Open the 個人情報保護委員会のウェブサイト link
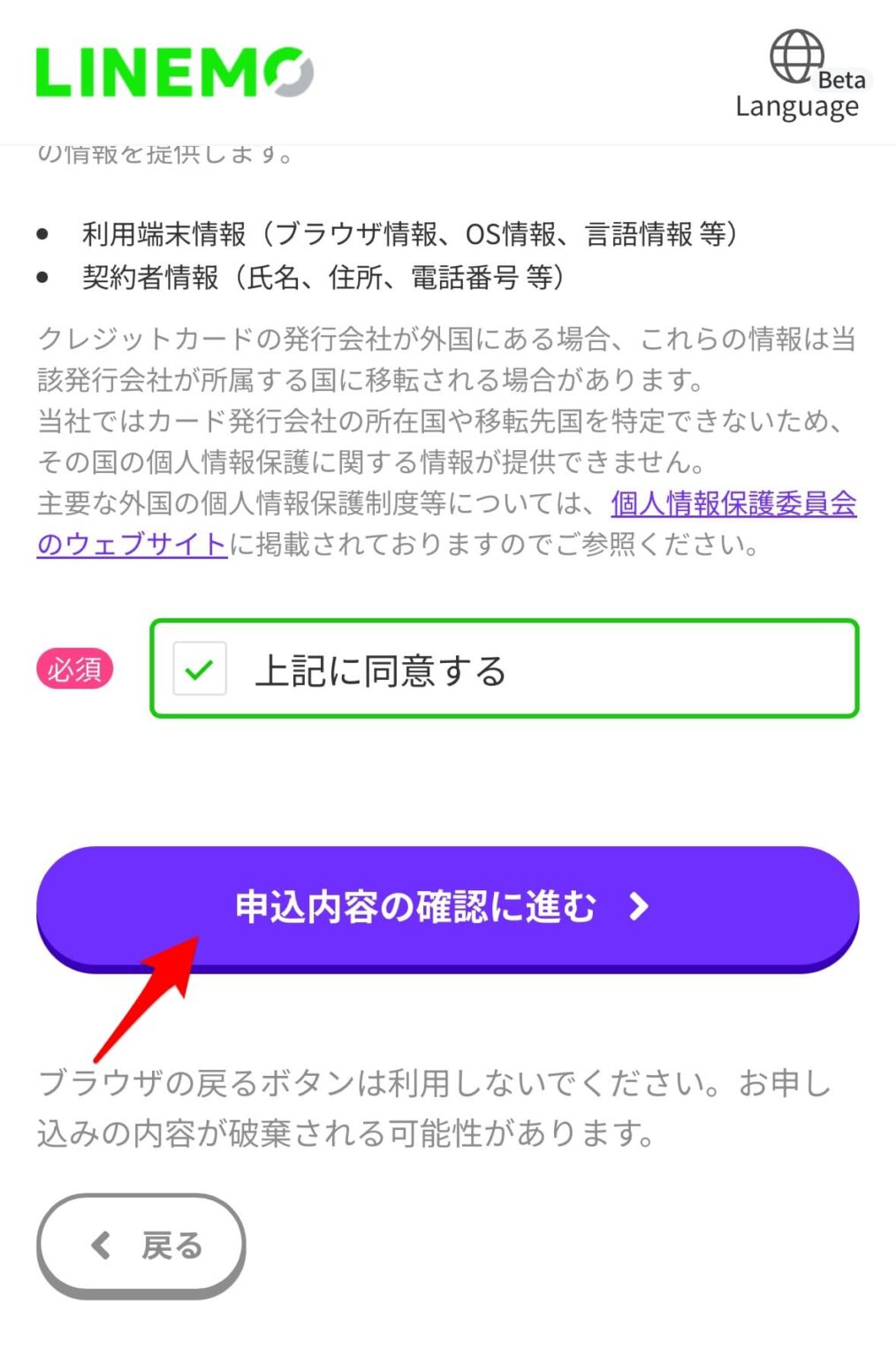 pyautogui.click(x=733, y=504)
